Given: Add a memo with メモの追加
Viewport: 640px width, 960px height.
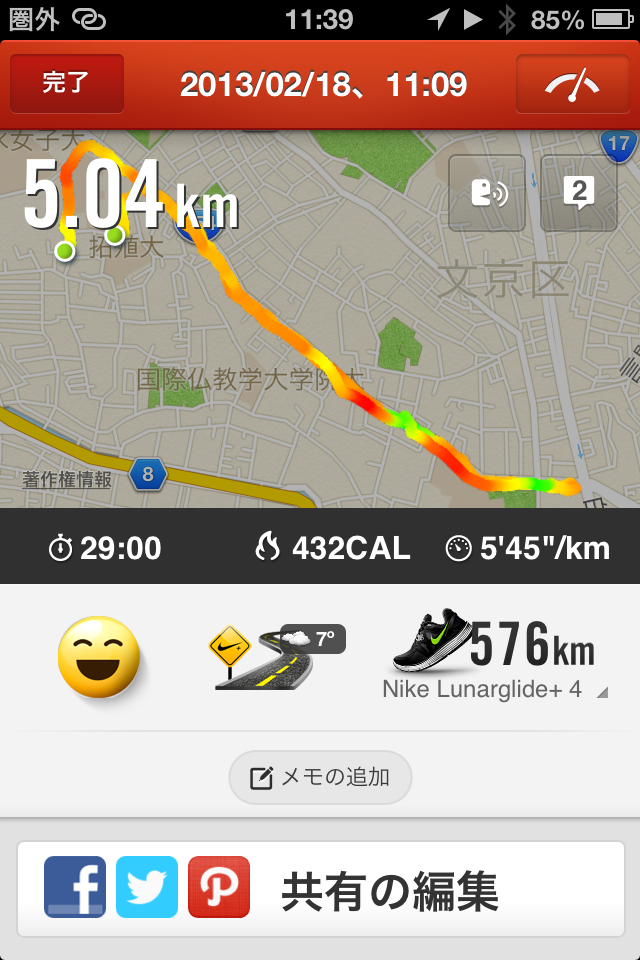Looking at the screenshot, I should tap(320, 778).
